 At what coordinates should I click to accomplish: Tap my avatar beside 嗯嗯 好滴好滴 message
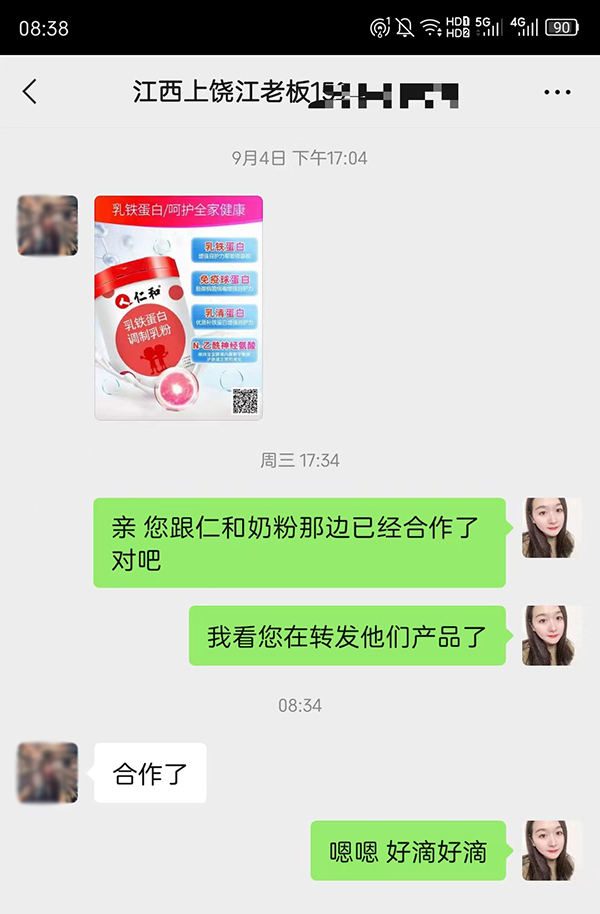(552, 851)
